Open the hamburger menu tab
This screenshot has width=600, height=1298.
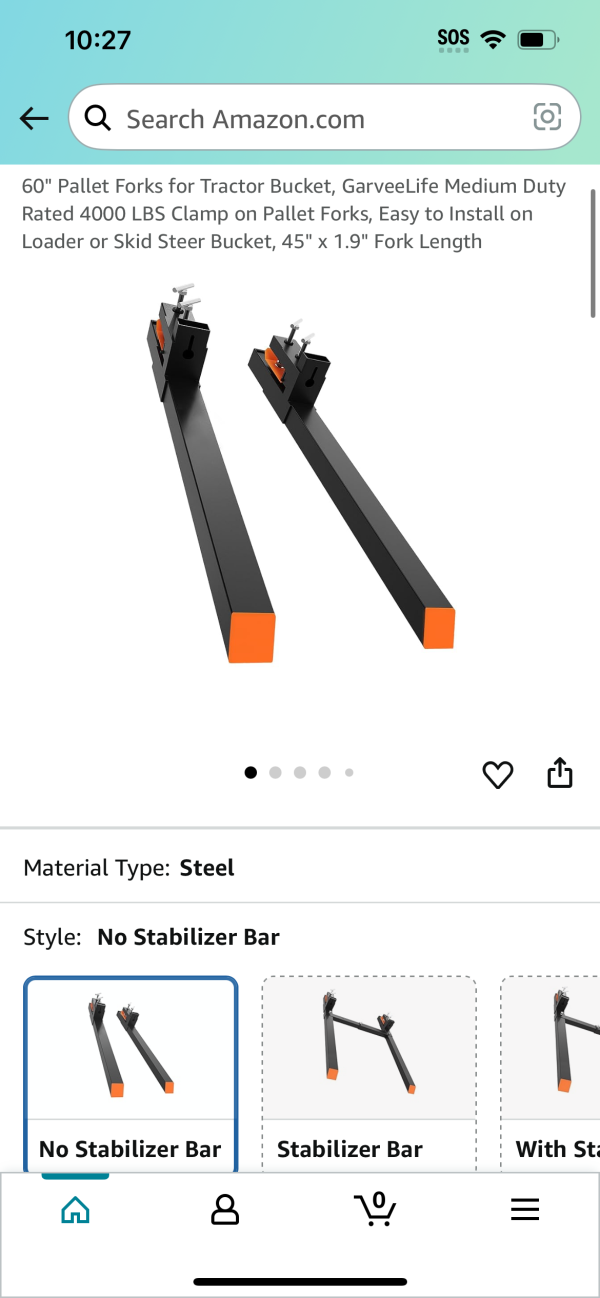tap(525, 1210)
